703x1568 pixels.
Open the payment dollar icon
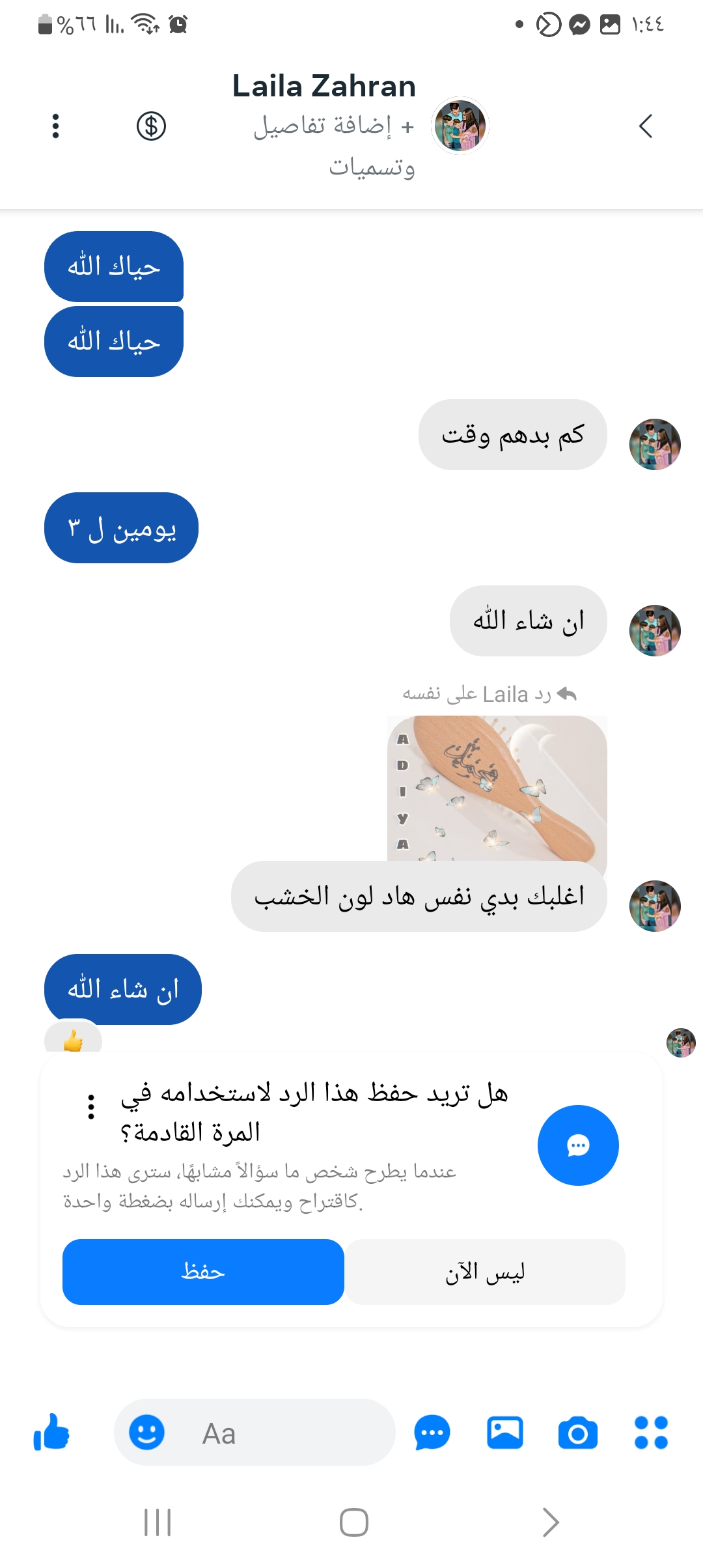151,126
